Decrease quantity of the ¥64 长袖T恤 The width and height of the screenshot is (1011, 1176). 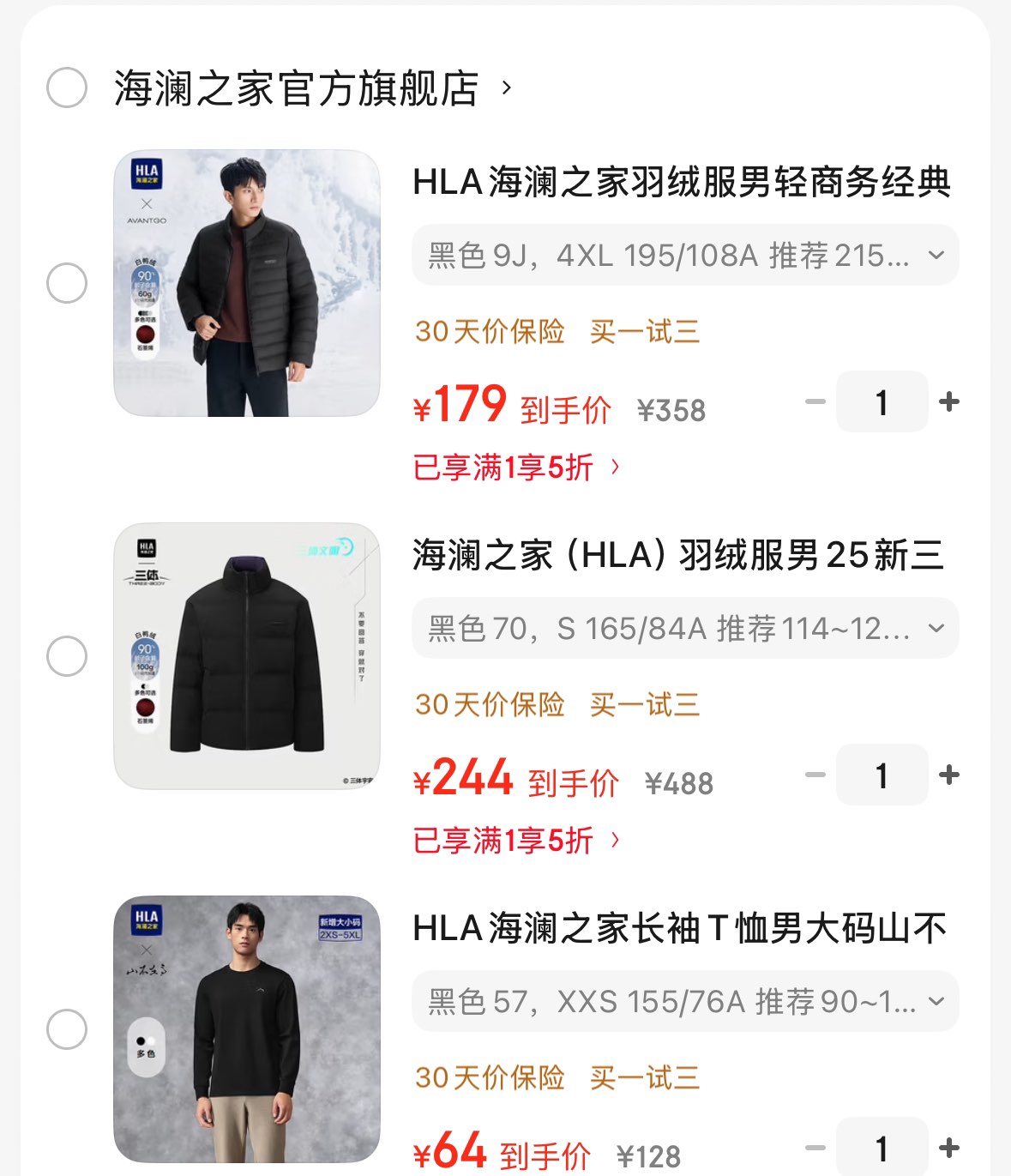(815, 1148)
